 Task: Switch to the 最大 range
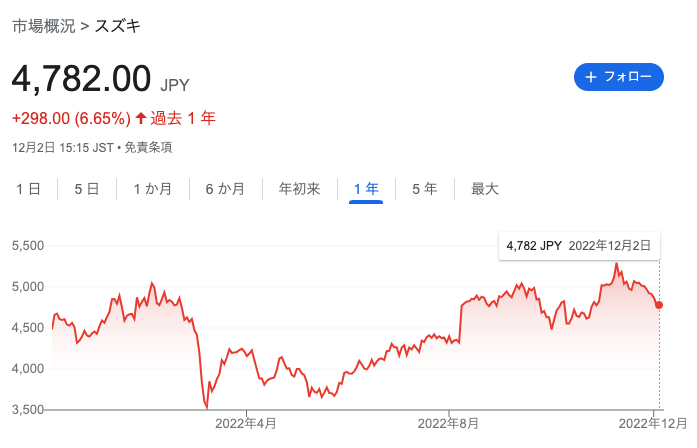485,188
